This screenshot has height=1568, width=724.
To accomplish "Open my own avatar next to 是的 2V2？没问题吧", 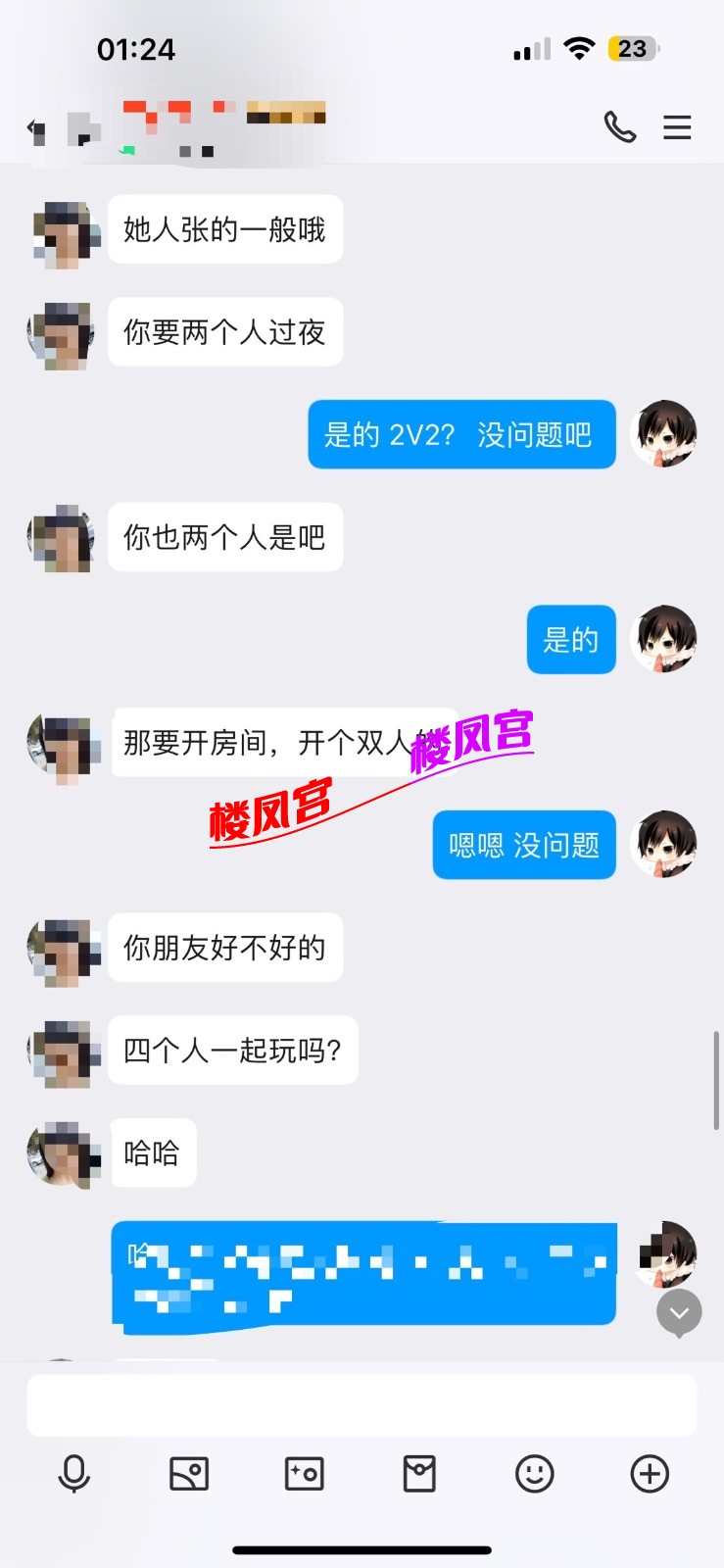I will tap(664, 433).
